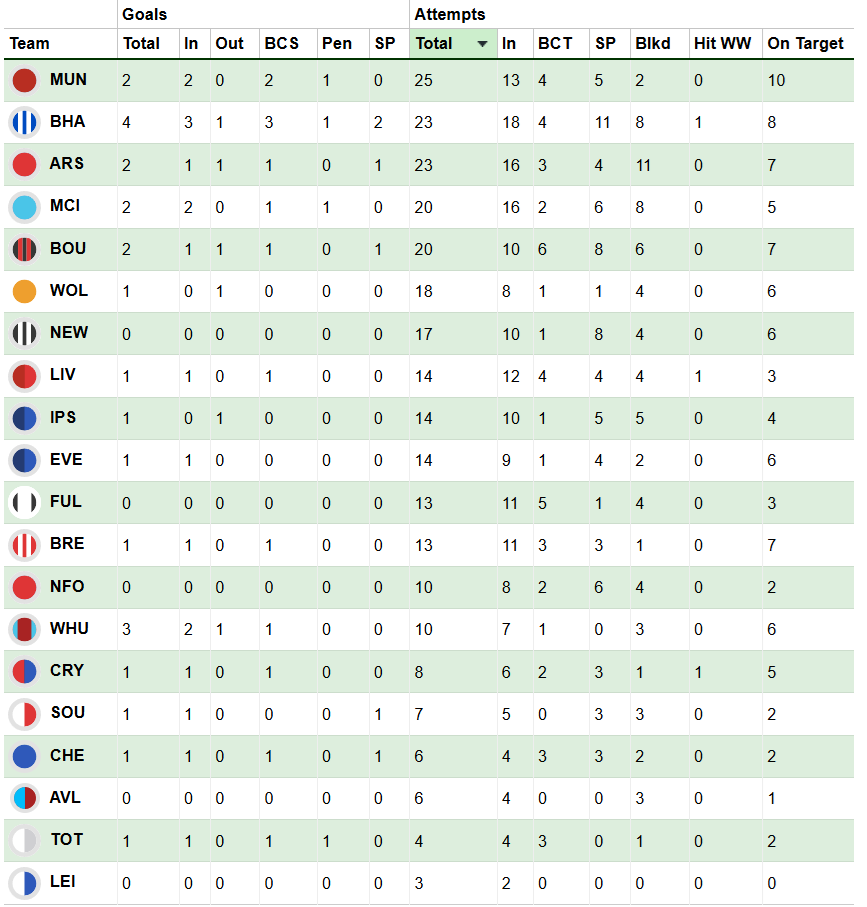Image resolution: width=867 pixels, height=907 pixels.
Task: Sort by On Target column header
Action: click(x=806, y=44)
